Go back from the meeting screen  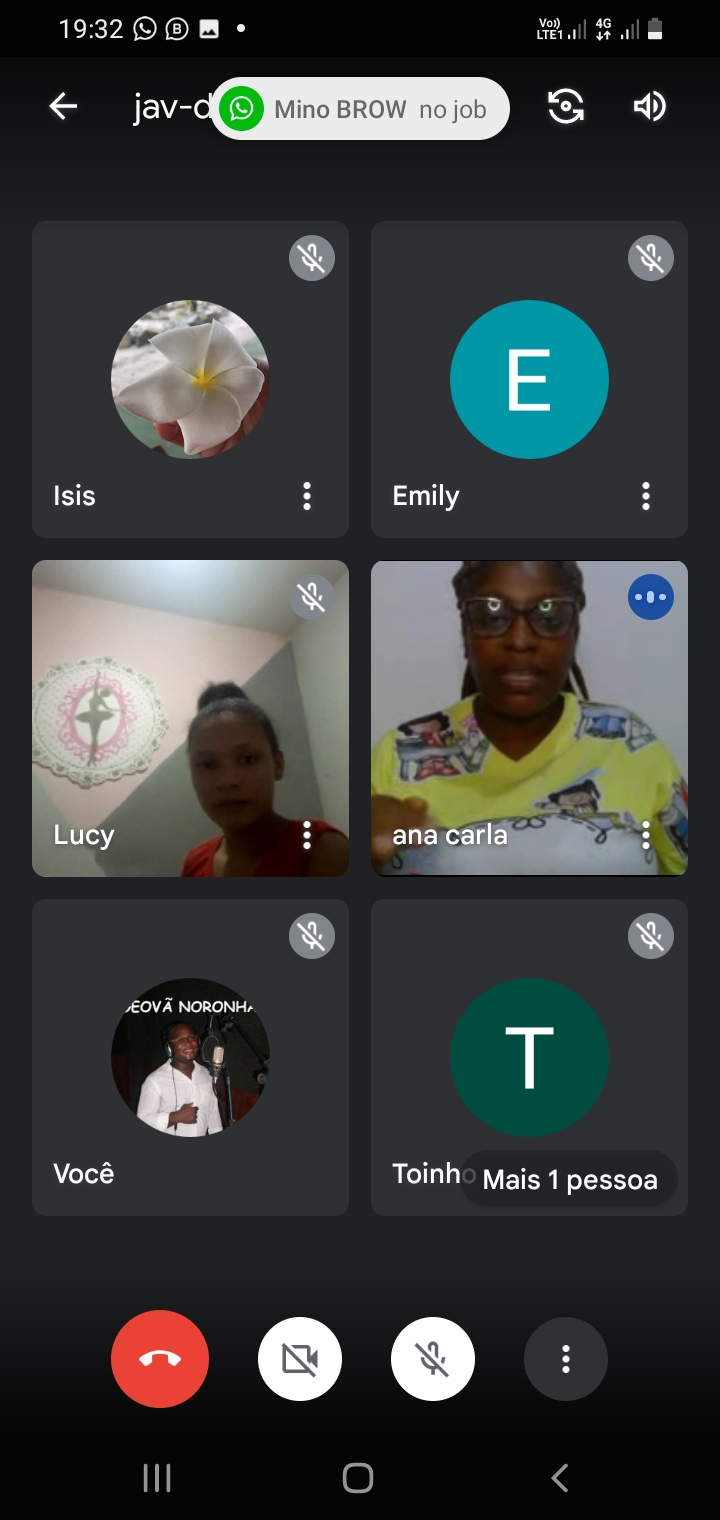click(63, 107)
